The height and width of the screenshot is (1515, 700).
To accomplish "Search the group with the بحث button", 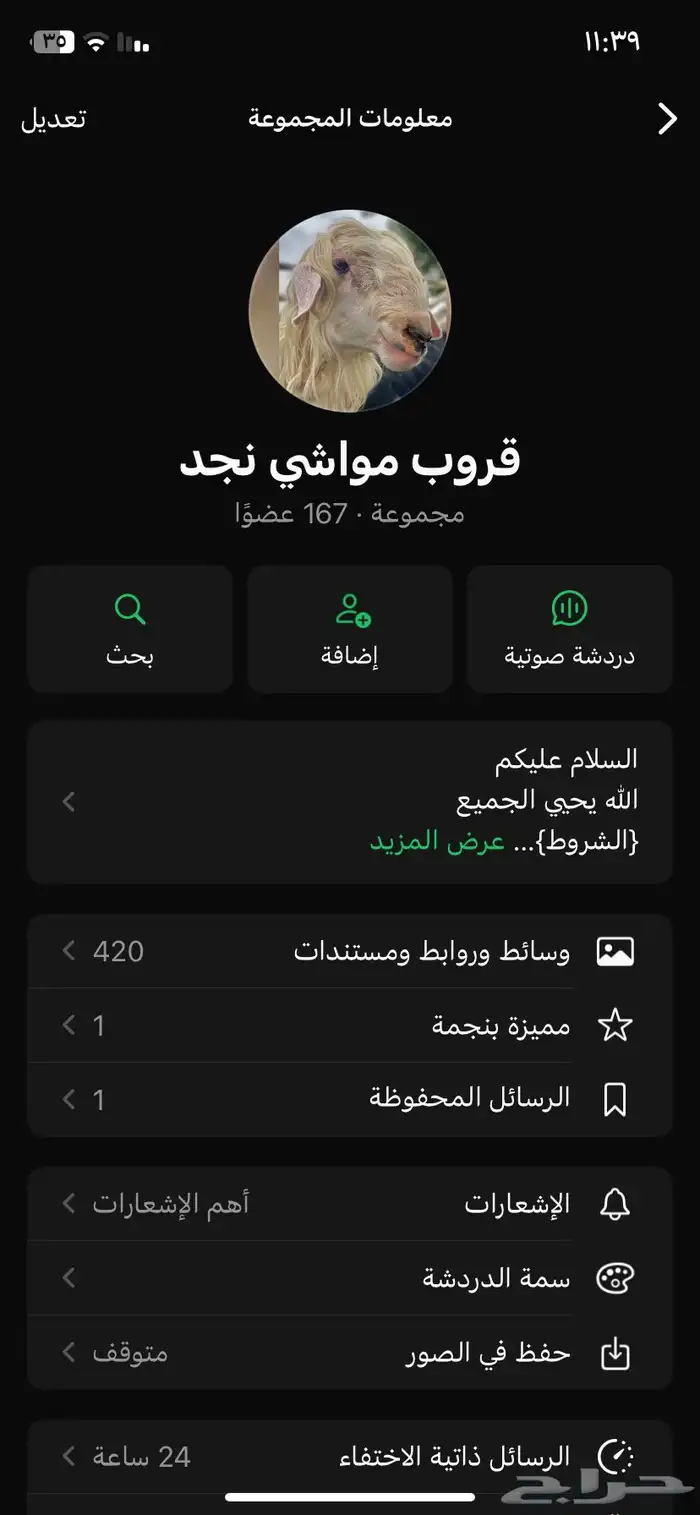I will [x=130, y=629].
